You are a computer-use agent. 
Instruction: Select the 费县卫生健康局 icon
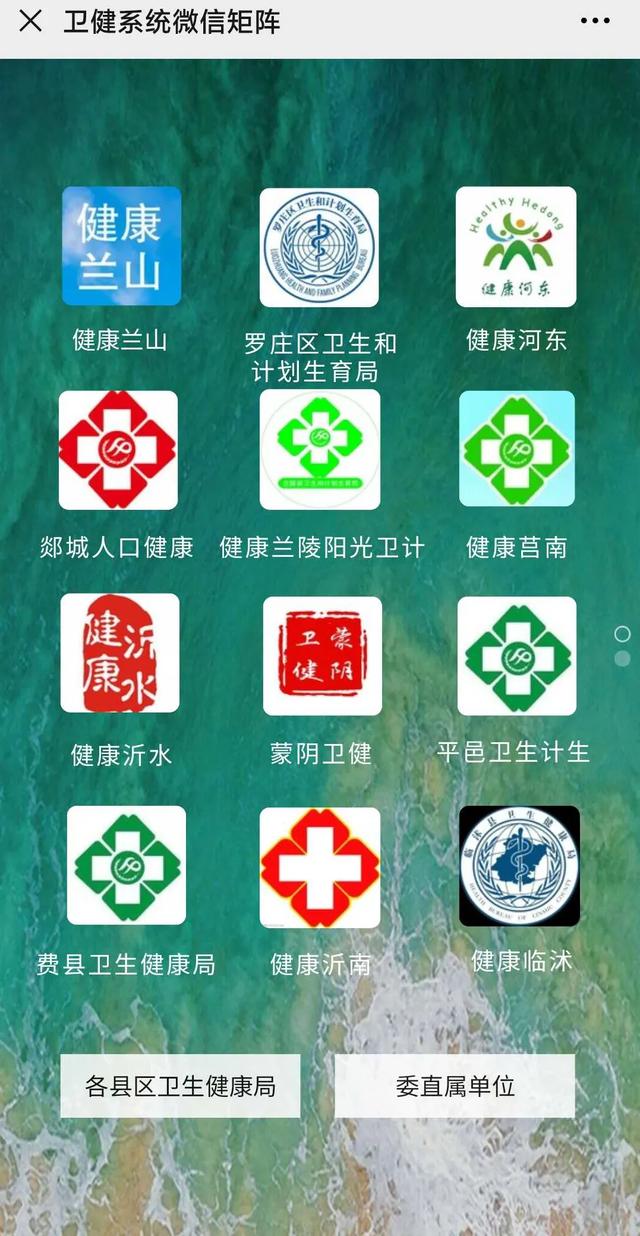[126, 865]
